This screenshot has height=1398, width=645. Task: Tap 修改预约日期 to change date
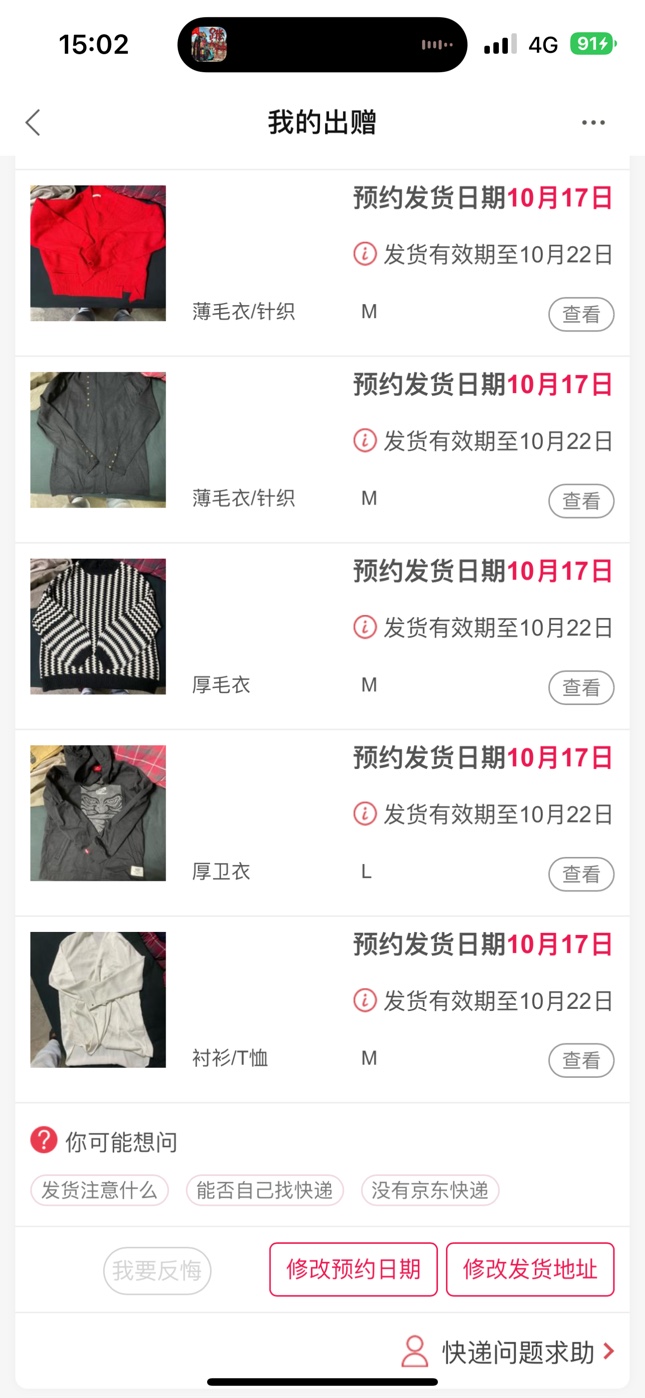click(x=353, y=1270)
